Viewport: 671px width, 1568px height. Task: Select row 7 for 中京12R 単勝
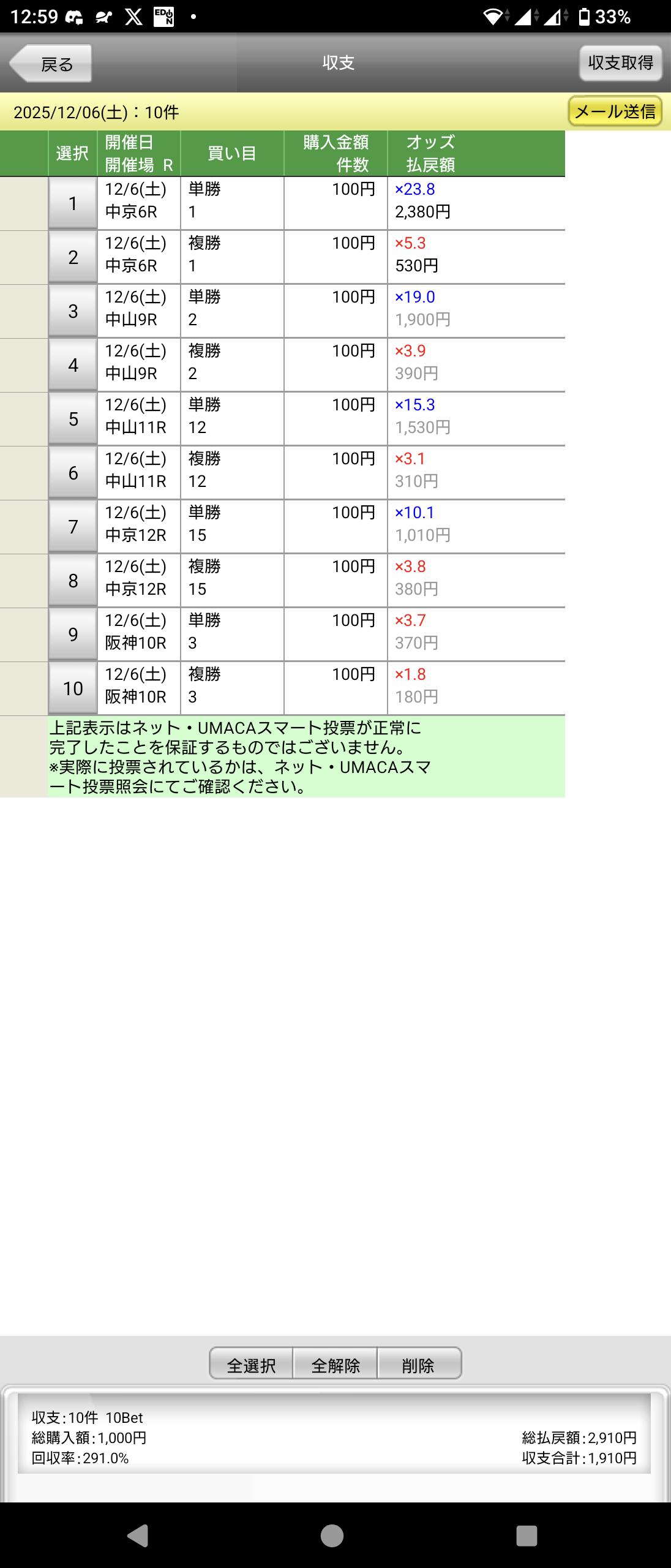coord(73,527)
